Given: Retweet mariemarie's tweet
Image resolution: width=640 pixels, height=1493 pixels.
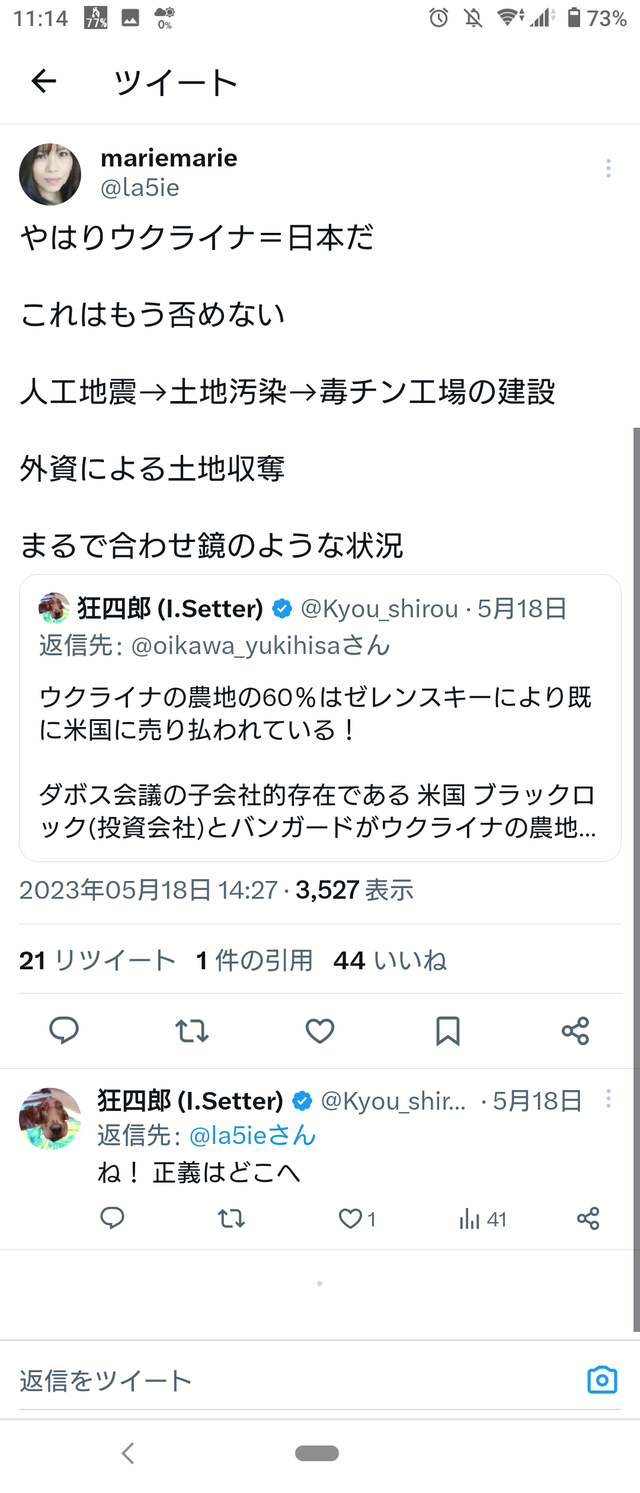Looking at the screenshot, I should pyautogui.click(x=192, y=1031).
